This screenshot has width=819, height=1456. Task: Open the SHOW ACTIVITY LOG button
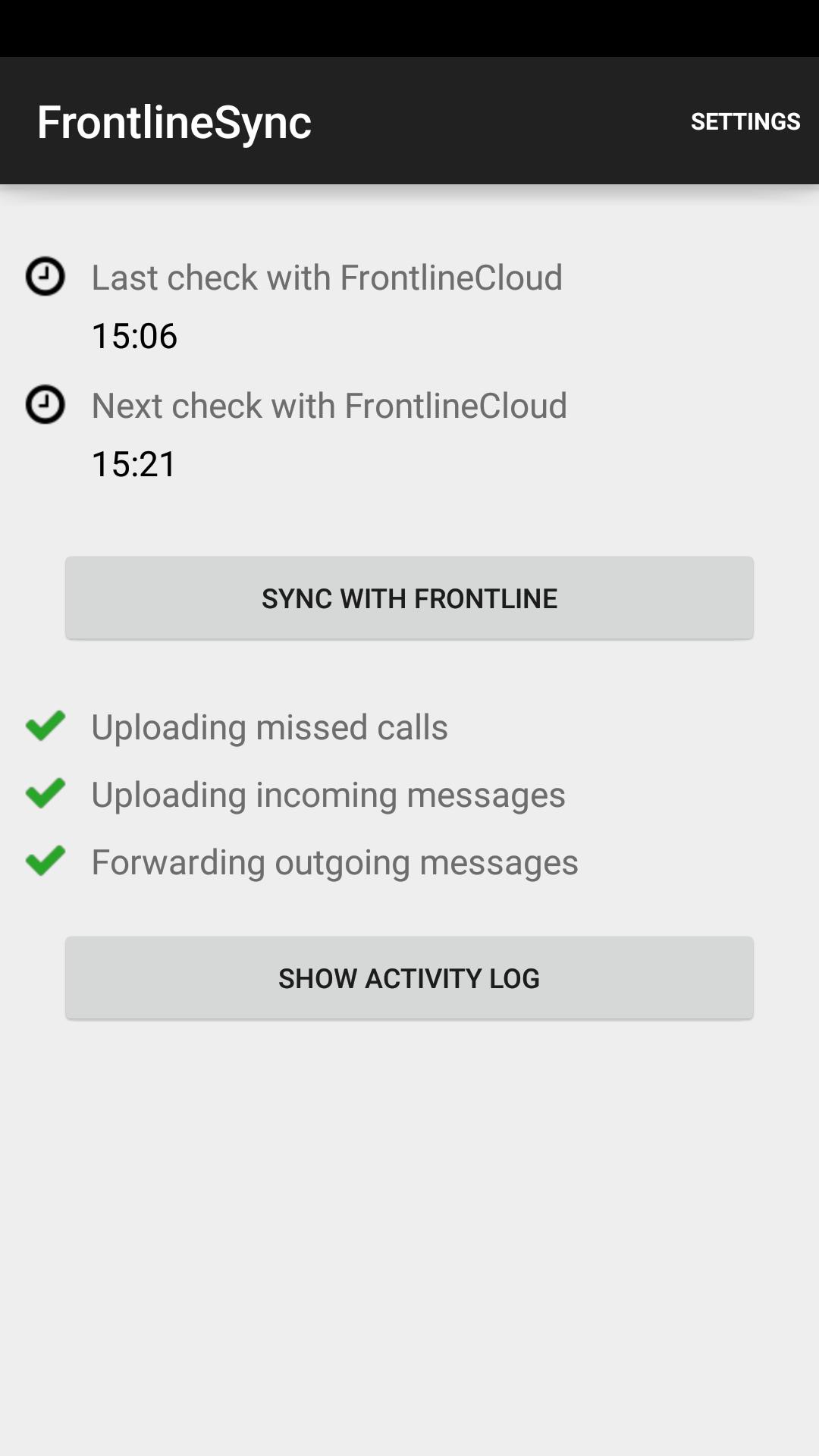[x=409, y=977]
